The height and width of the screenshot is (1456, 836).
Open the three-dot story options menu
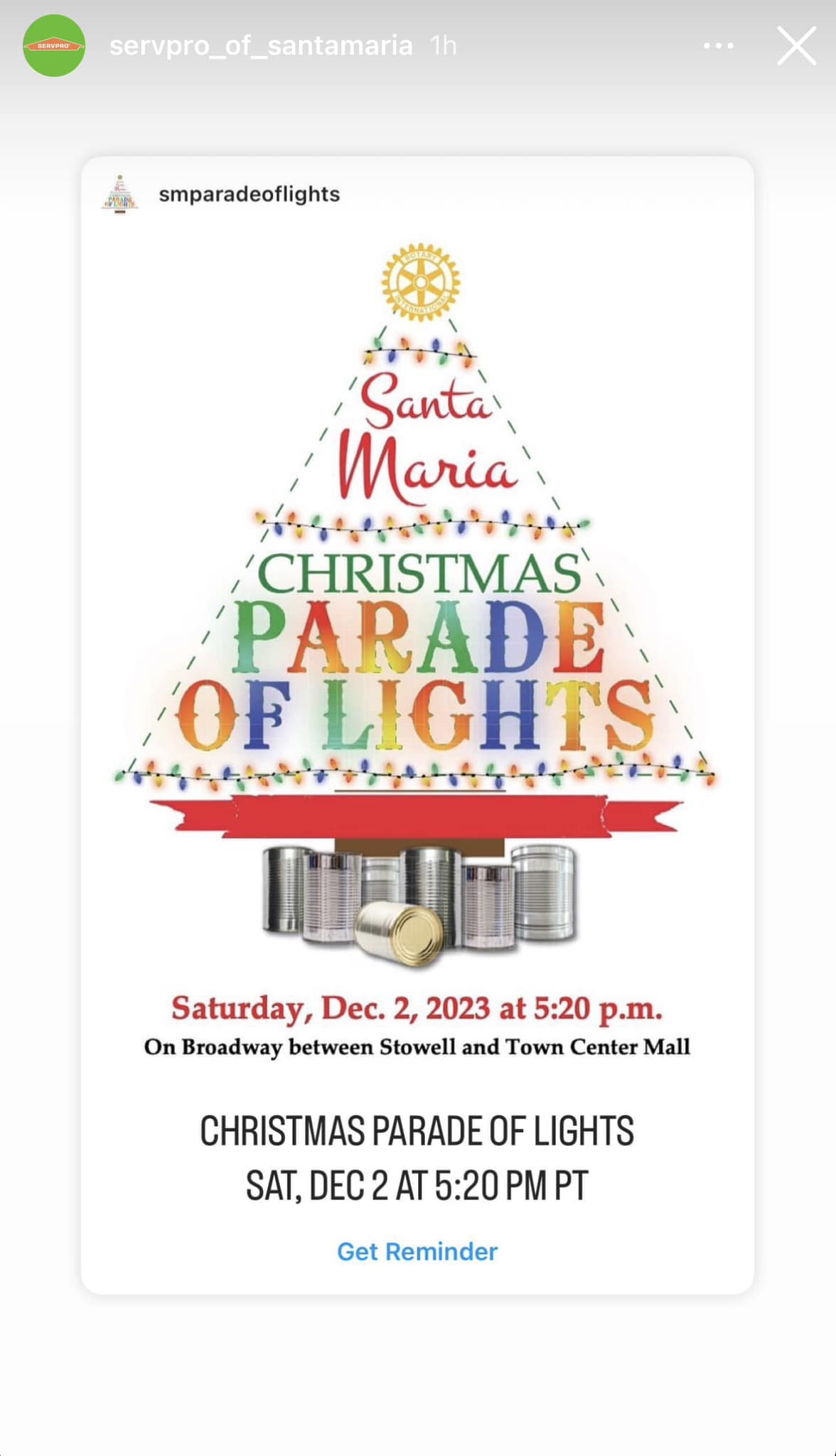pos(718,46)
